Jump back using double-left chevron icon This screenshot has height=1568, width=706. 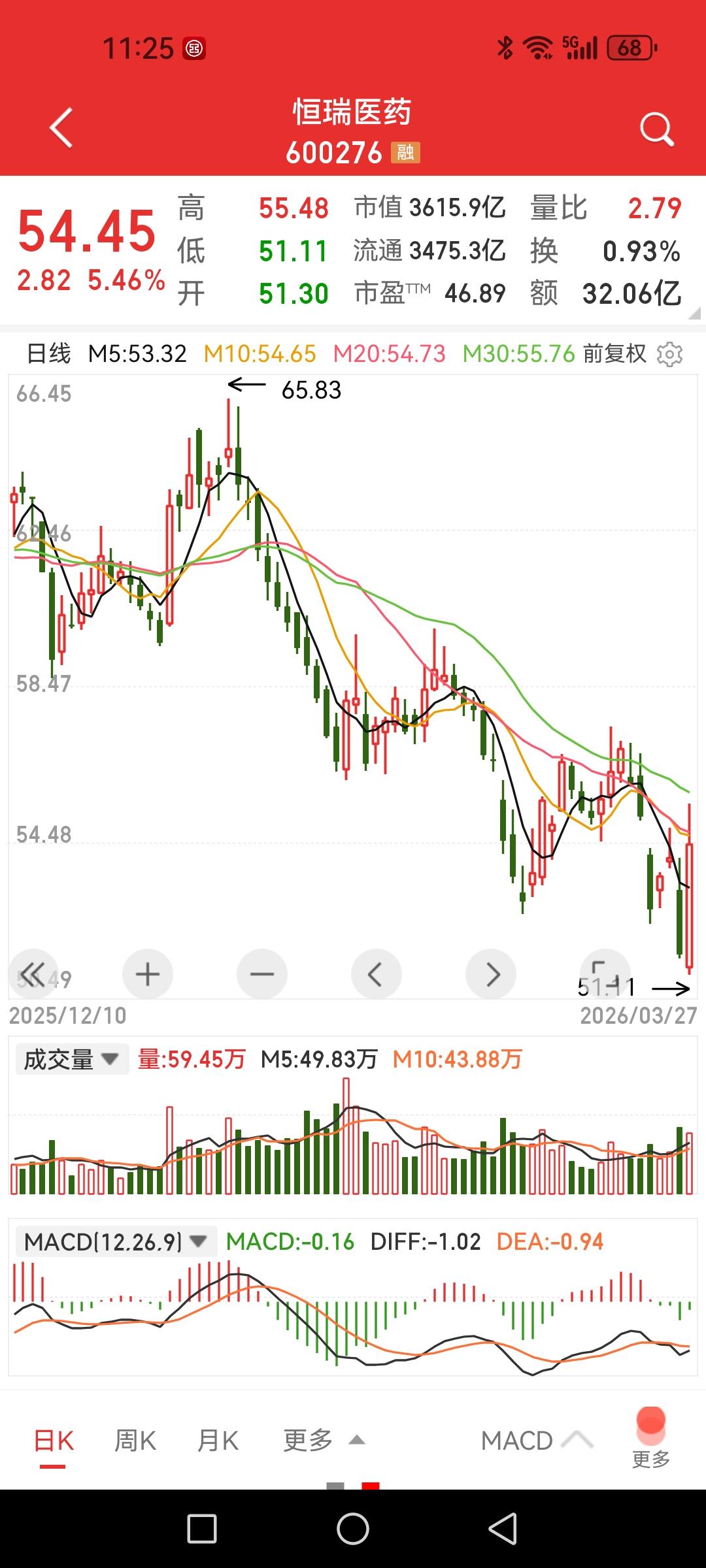[33, 973]
